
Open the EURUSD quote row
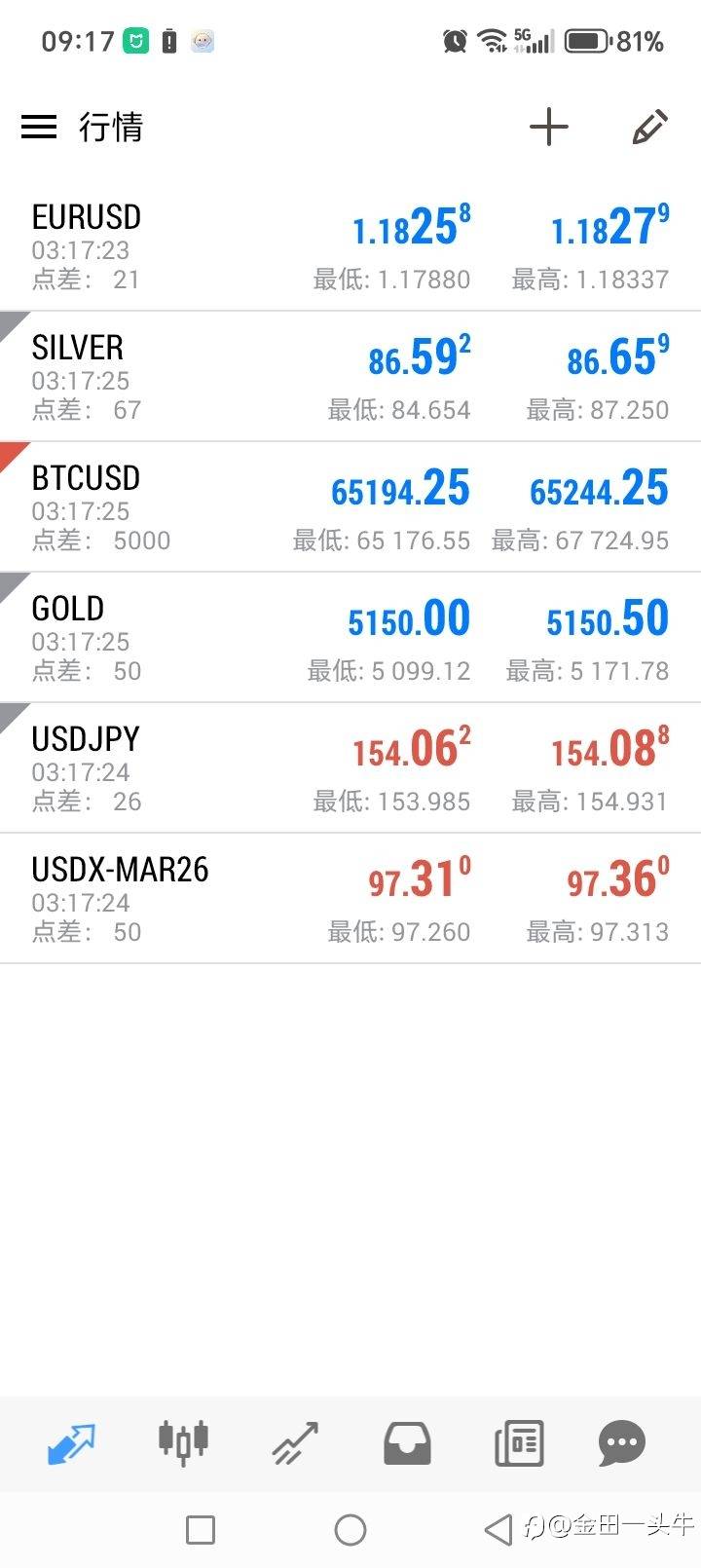tap(350, 247)
